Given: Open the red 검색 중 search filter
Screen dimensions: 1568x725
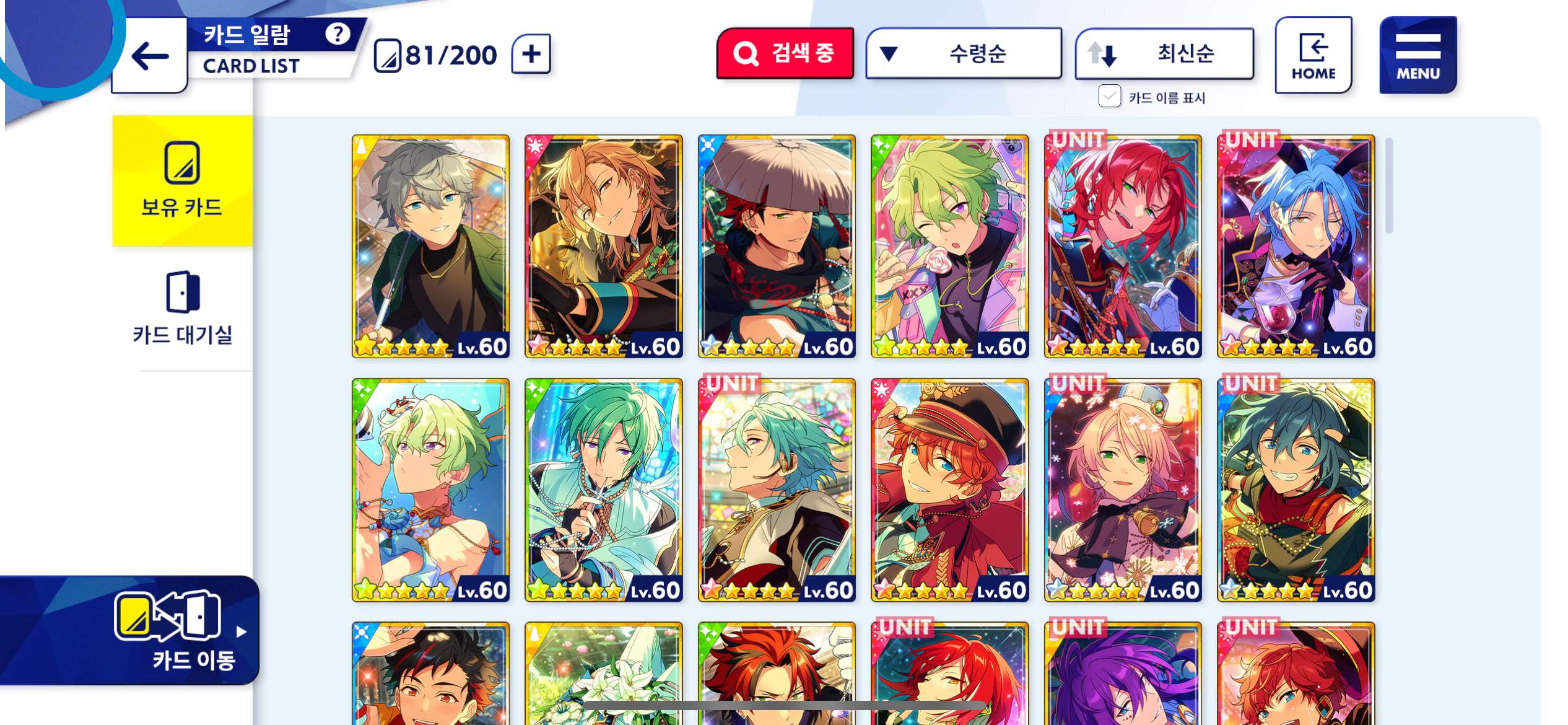Looking at the screenshot, I should pos(785,53).
